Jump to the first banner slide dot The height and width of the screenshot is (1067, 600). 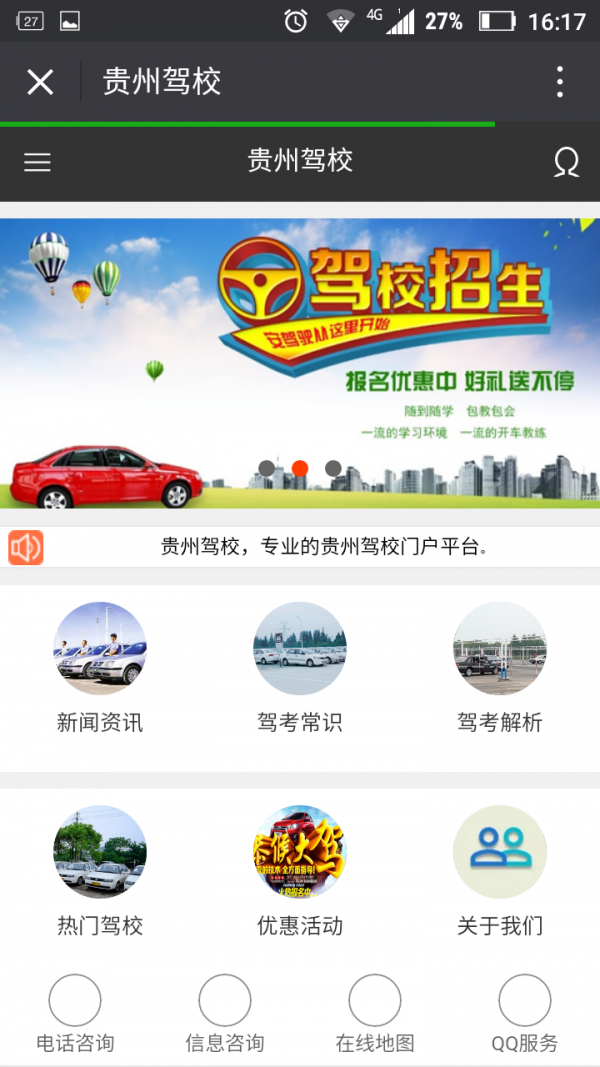[x=267, y=468]
